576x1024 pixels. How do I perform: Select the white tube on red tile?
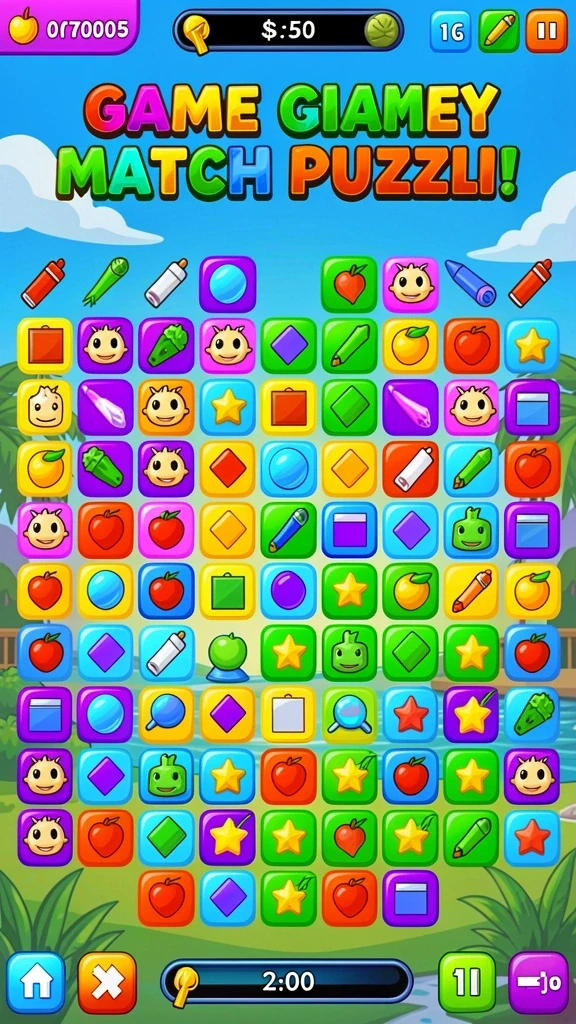click(x=411, y=468)
